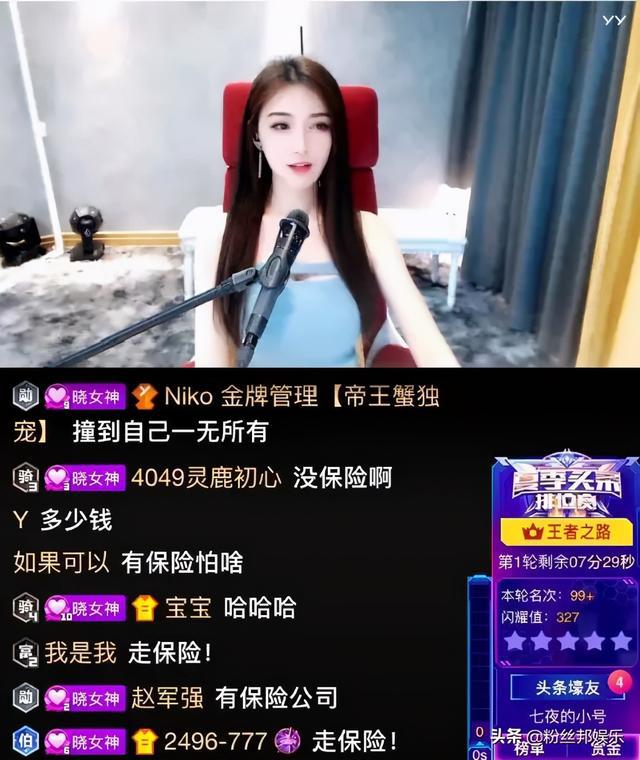Tap the username 我是我 in chat
This screenshot has height=760, width=640.
tap(80, 653)
